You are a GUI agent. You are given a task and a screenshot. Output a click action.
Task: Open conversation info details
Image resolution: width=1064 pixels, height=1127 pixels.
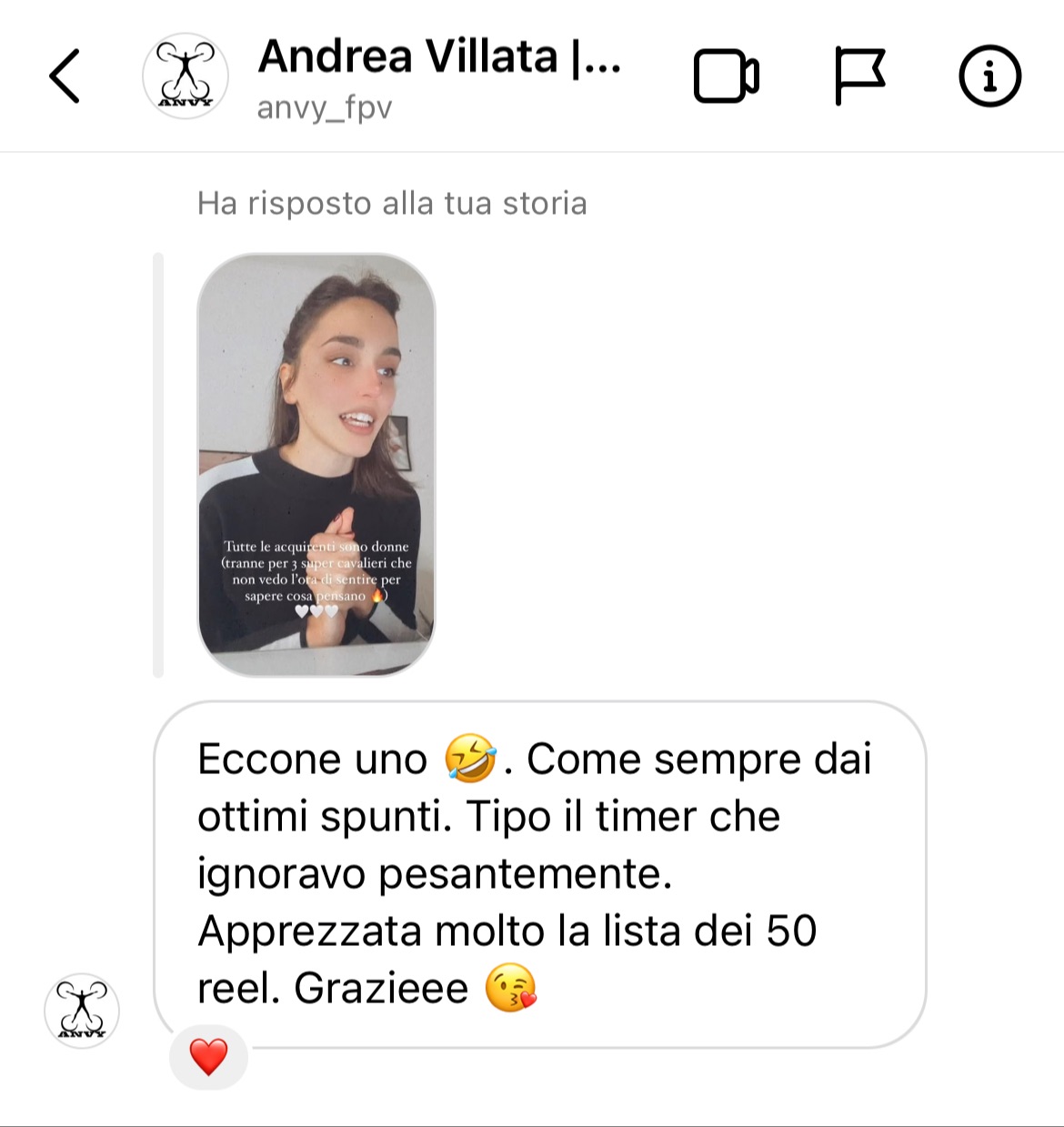pos(989,76)
